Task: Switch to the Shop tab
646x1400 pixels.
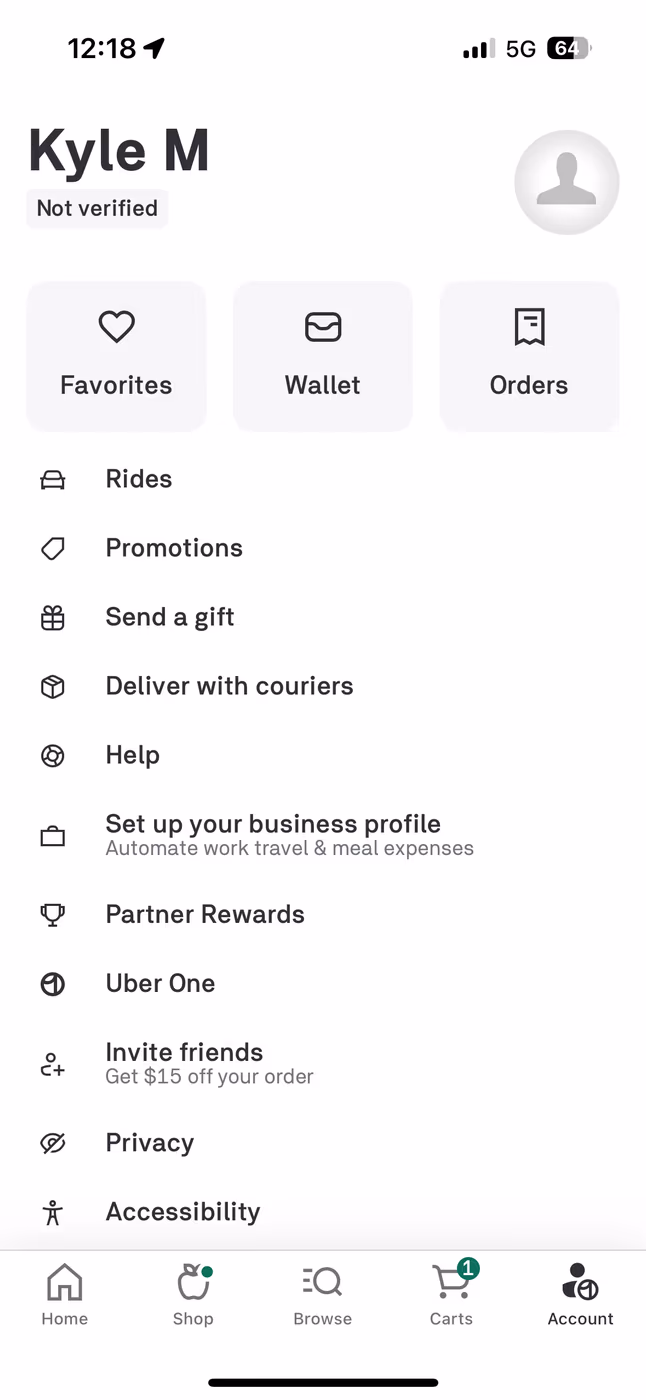Action: [x=193, y=1295]
